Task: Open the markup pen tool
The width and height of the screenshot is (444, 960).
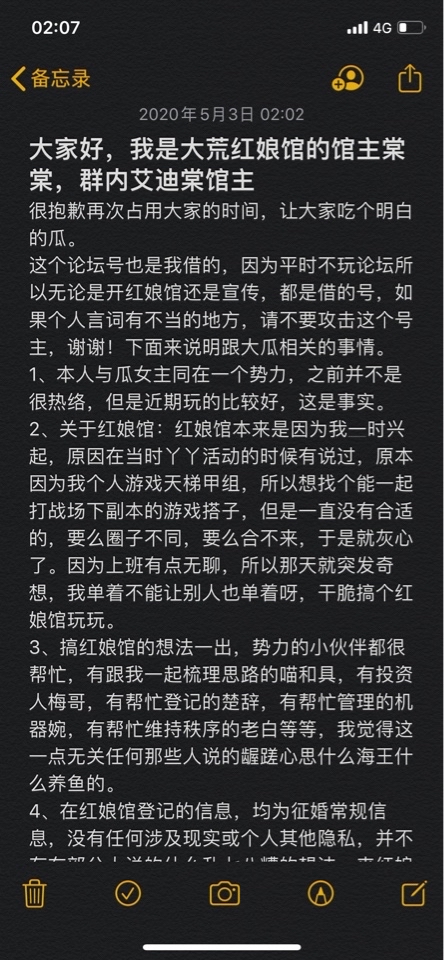Action: [x=320, y=893]
